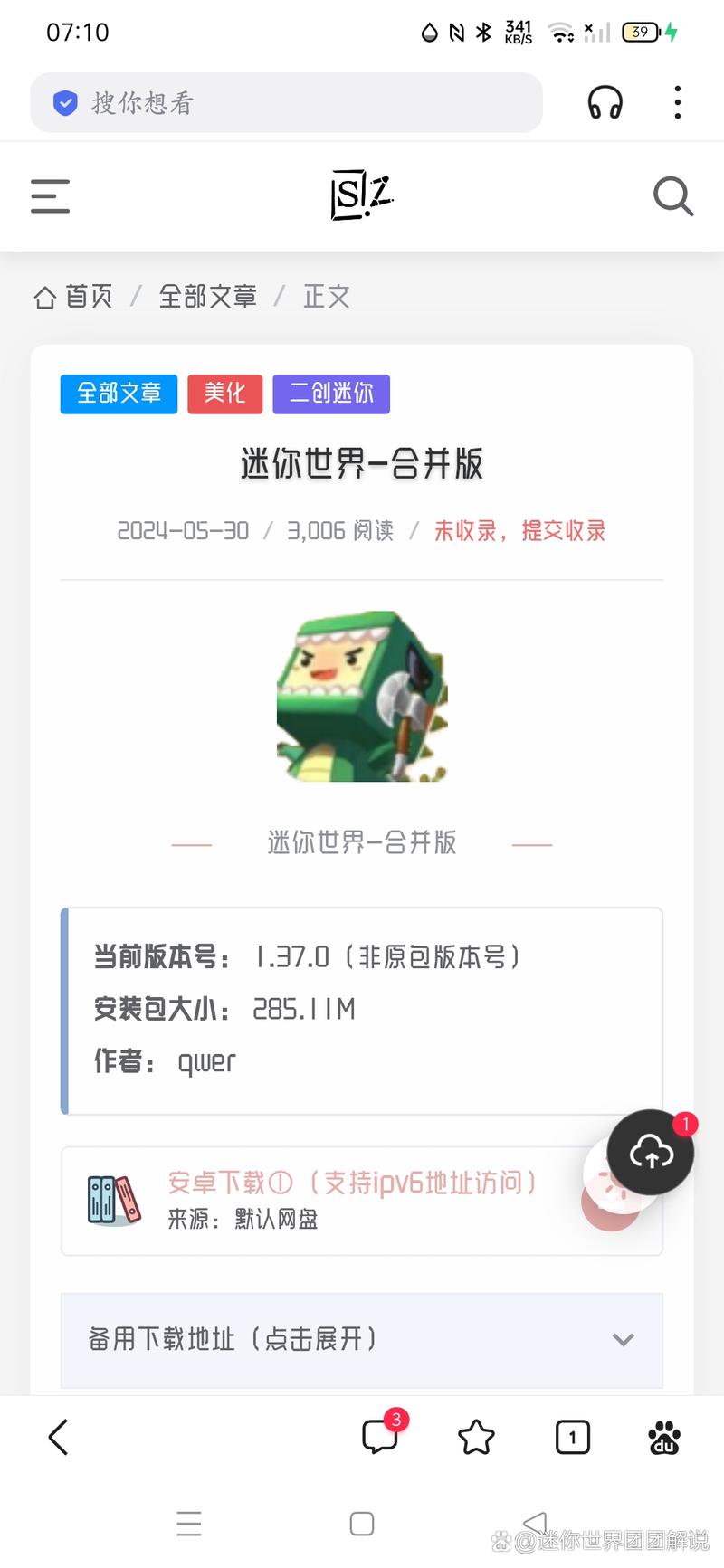Open the three-dot overflow menu
The image size is (724, 1568).
click(x=676, y=102)
